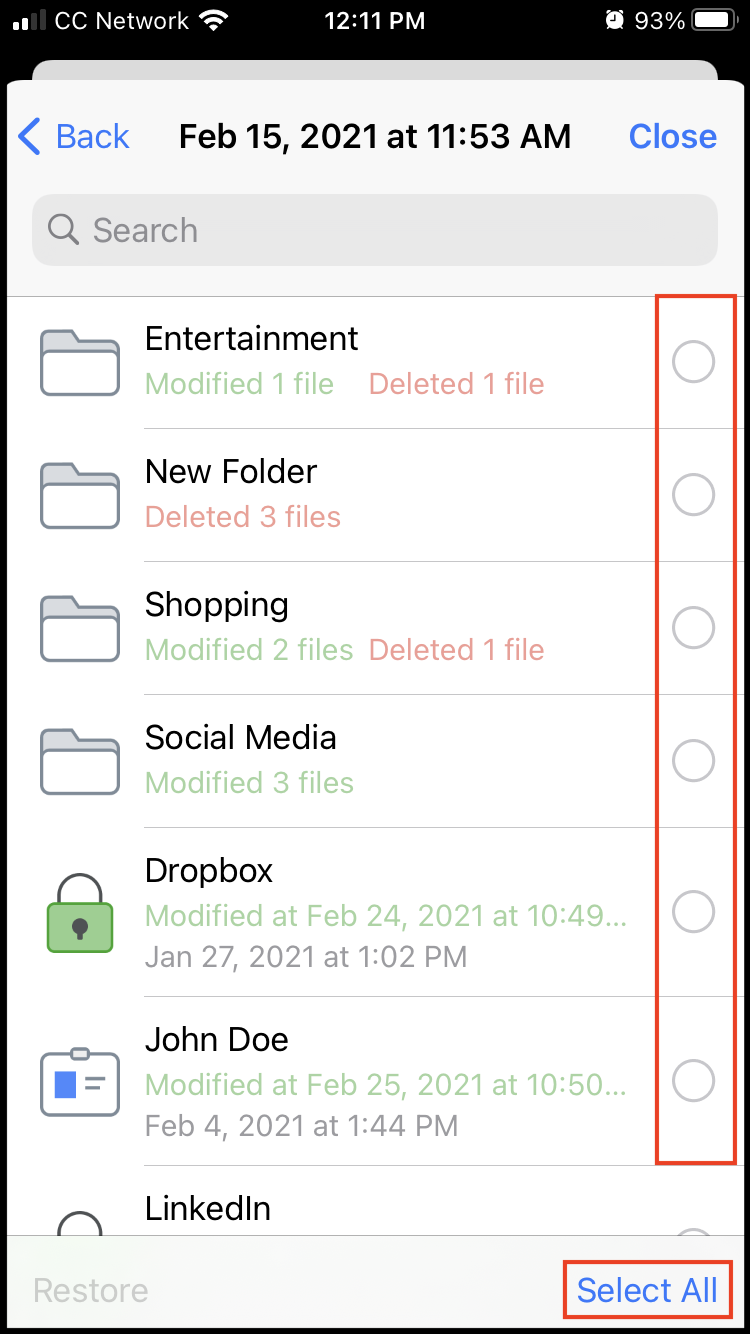
Task: Mark the Shopping folder for restore
Action: (x=693, y=628)
